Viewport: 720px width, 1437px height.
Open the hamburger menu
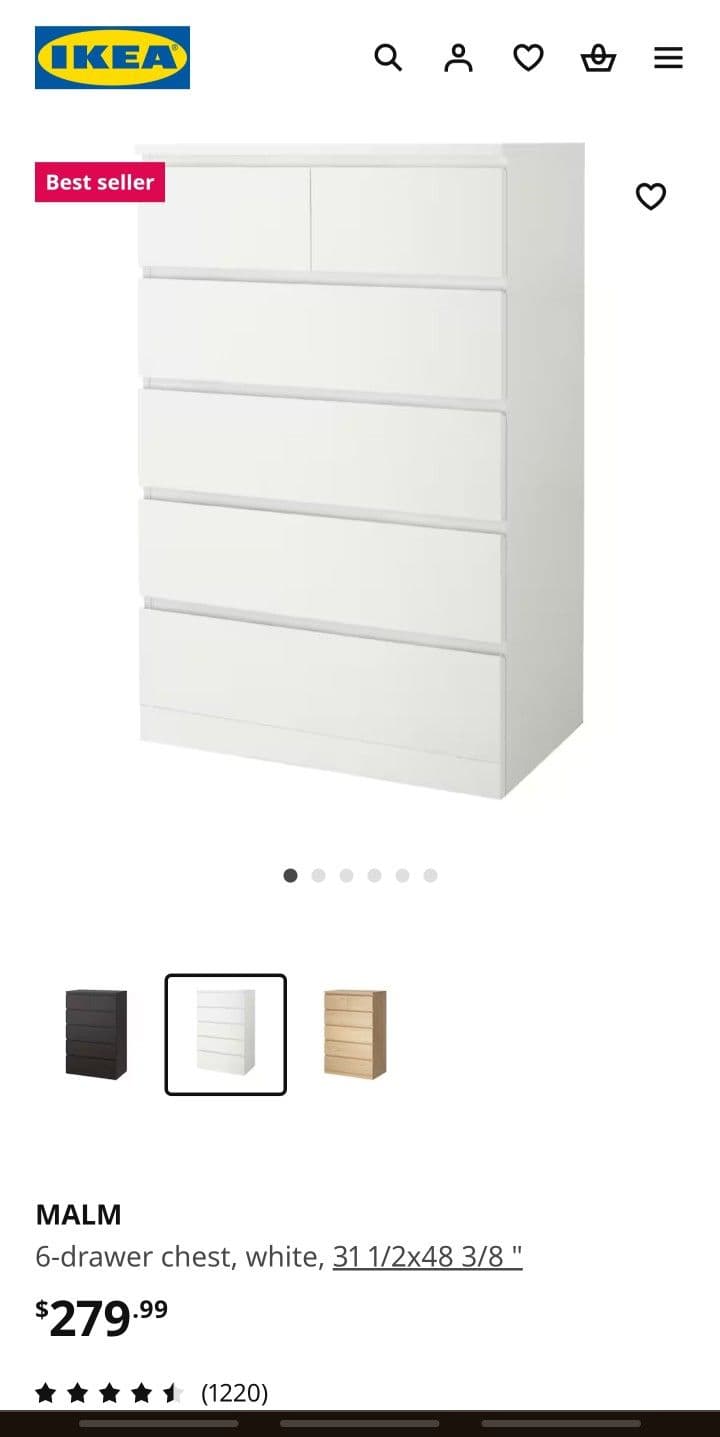[x=668, y=58]
